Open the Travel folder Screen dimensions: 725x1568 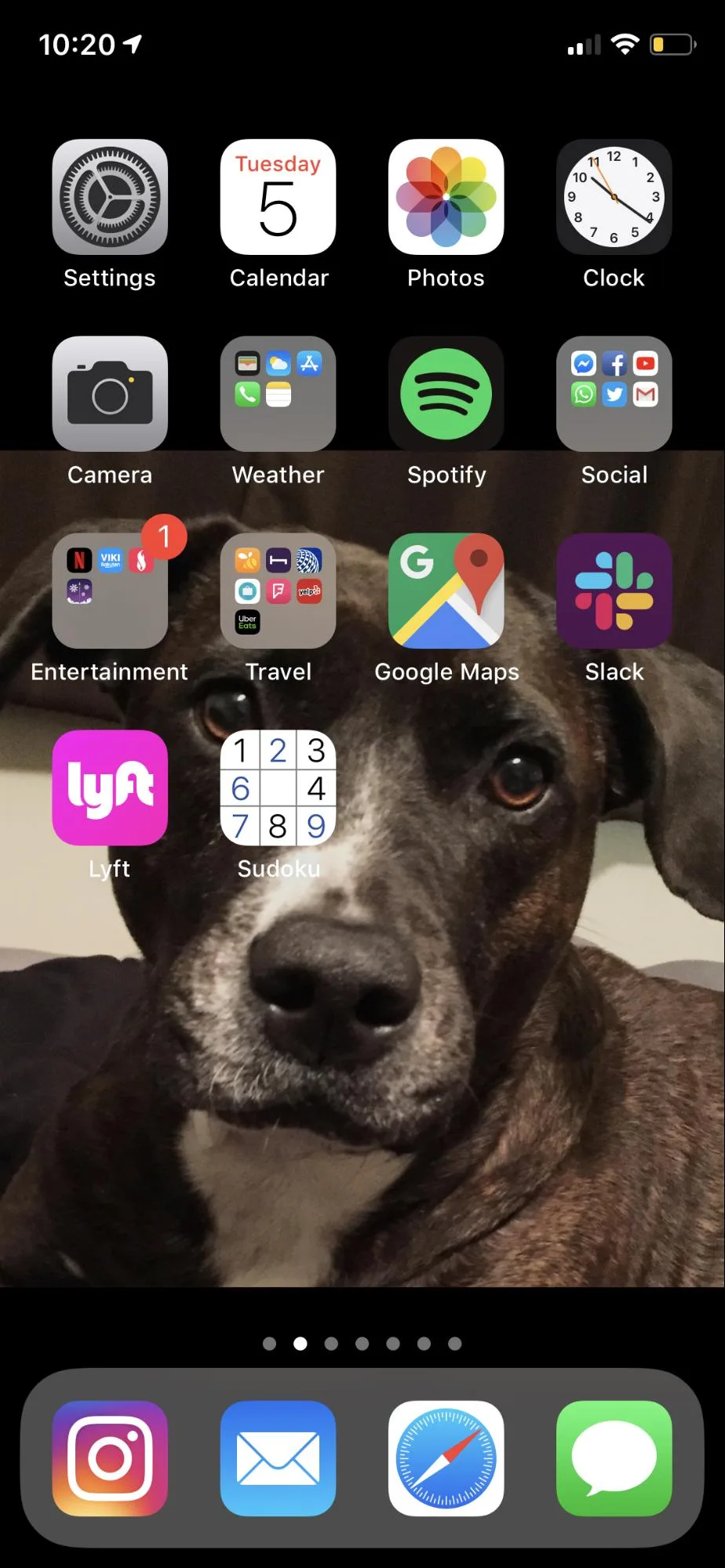(x=278, y=591)
